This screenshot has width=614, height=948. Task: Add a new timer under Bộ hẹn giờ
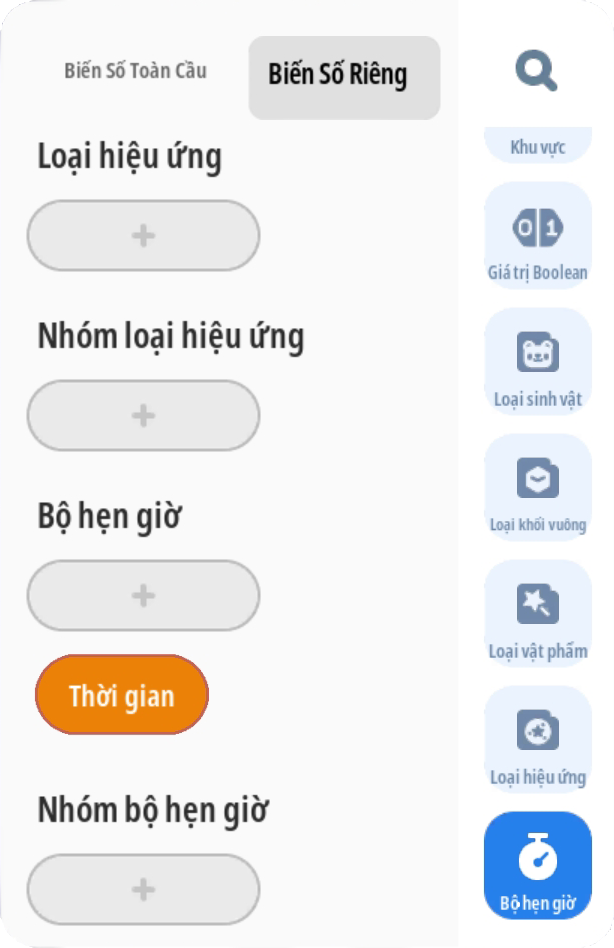coord(143,595)
